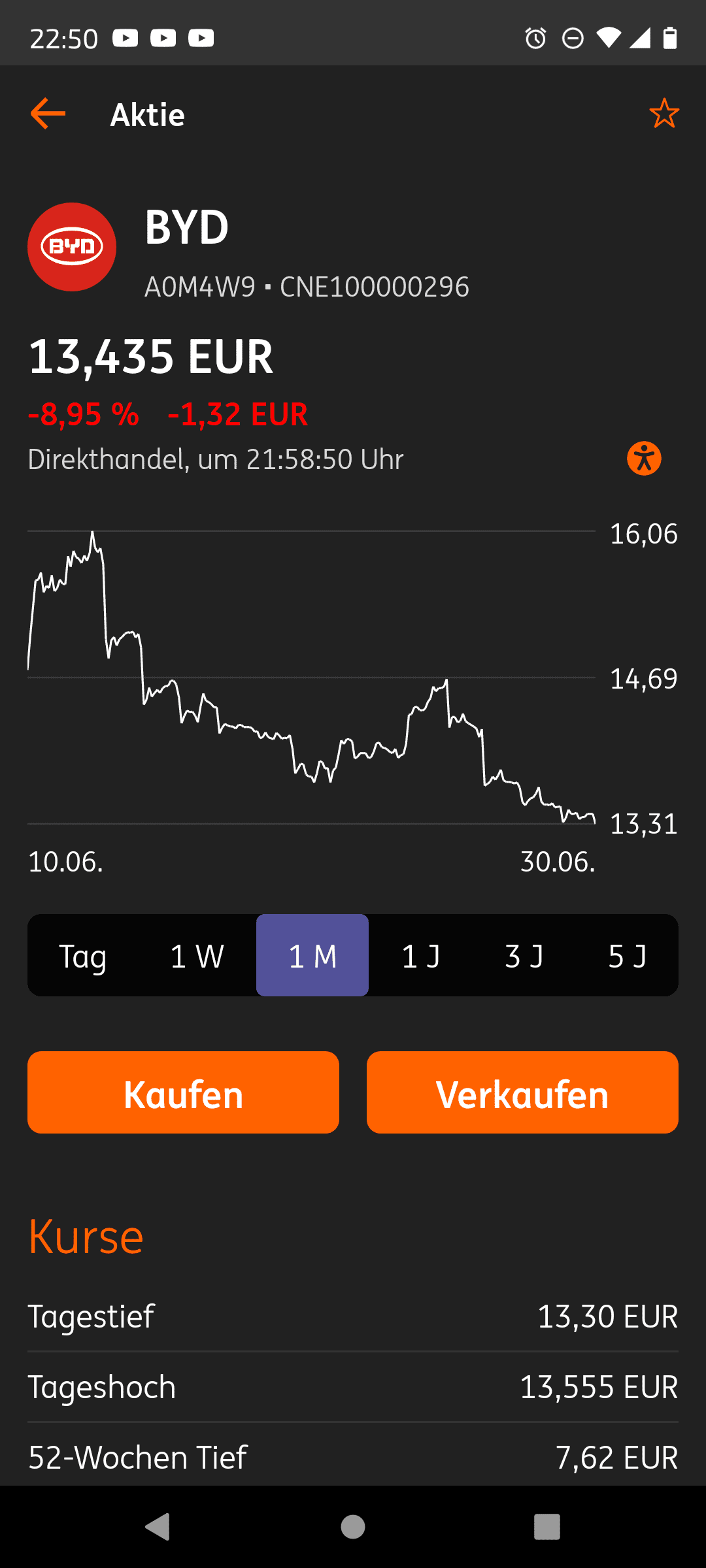Switch chart to 3 J range
Viewport: 706px width, 1568px height.
click(524, 956)
